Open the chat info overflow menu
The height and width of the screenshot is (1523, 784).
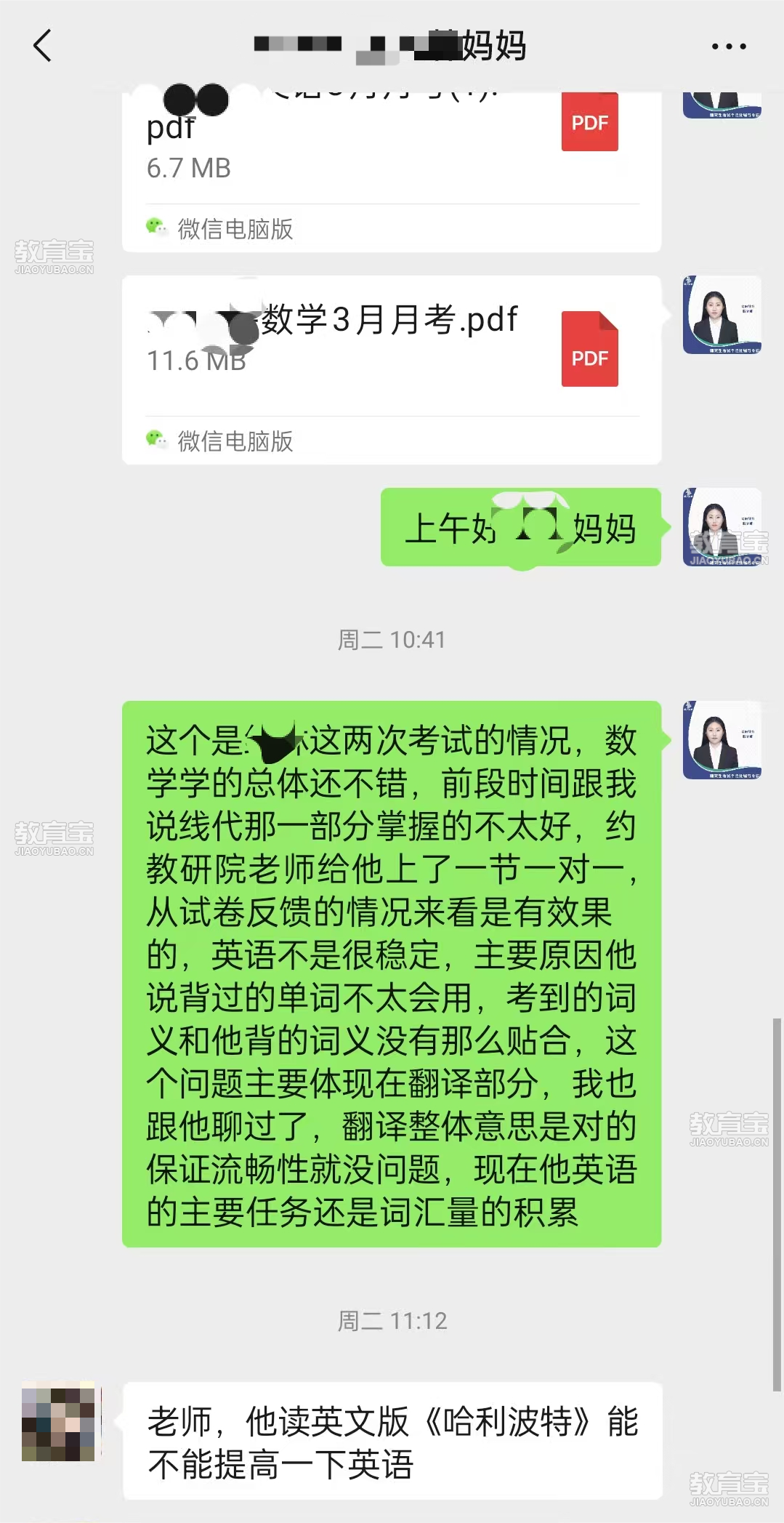(x=728, y=47)
